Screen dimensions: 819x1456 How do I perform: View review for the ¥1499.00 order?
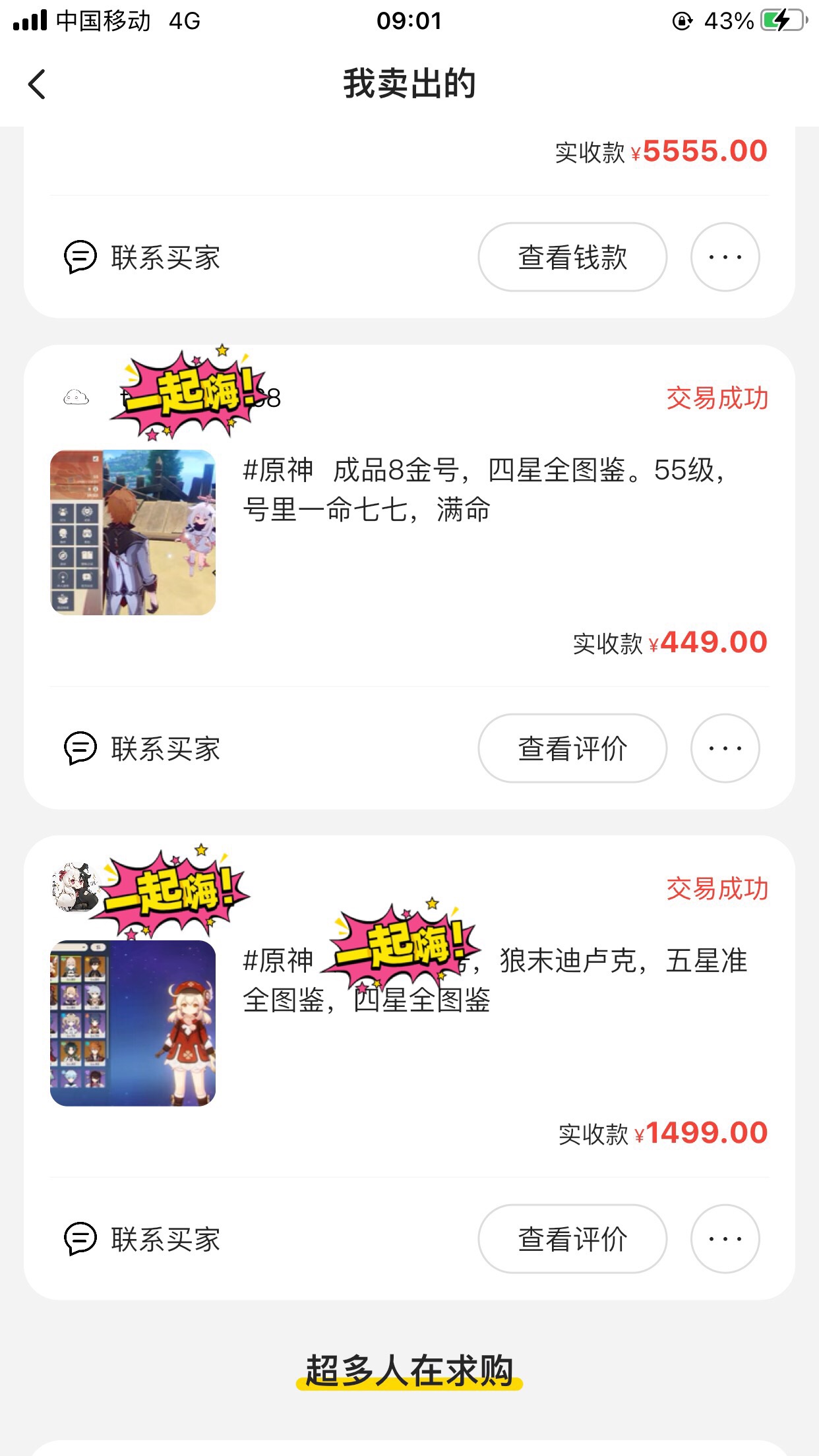pyautogui.click(x=572, y=1239)
